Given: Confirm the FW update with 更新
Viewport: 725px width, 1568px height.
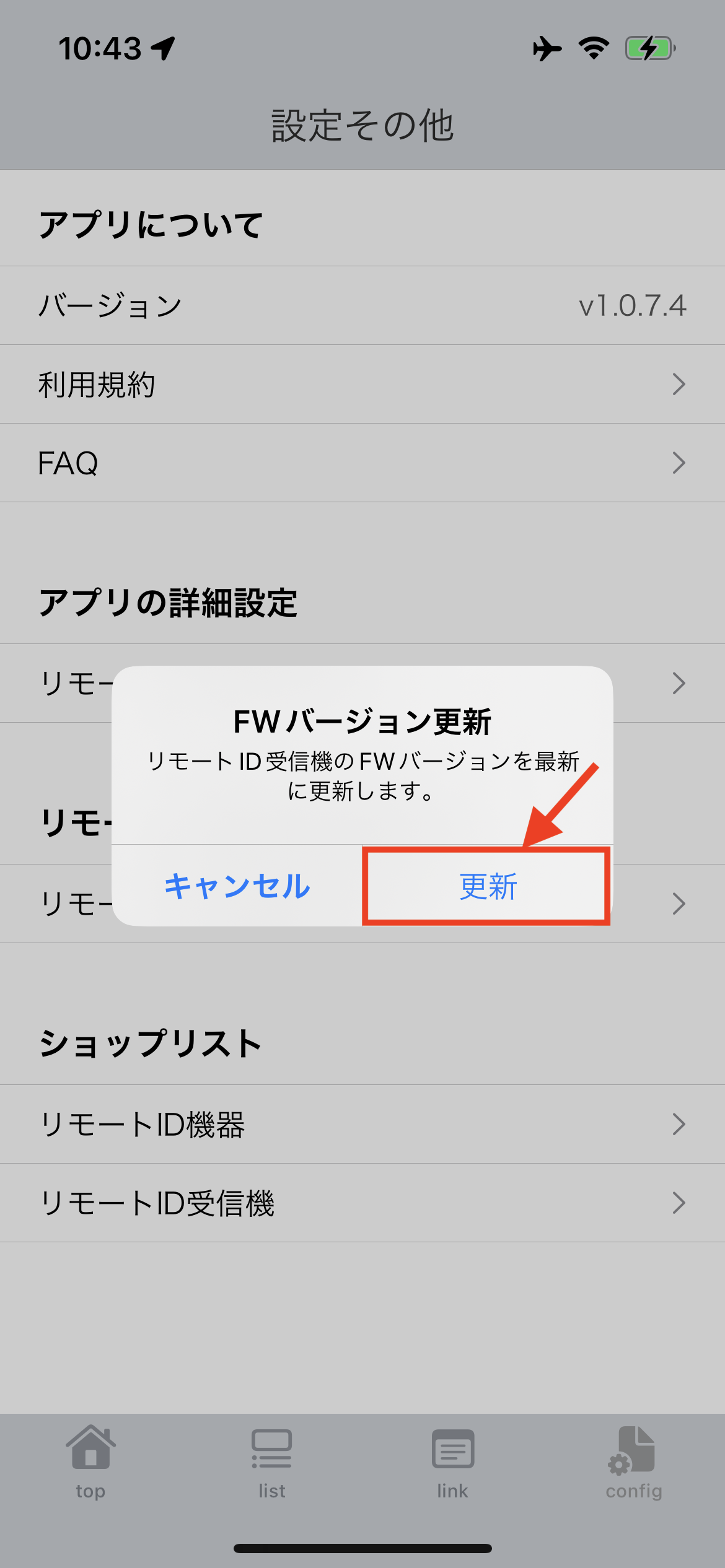Looking at the screenshot, I should pos(488,886).
